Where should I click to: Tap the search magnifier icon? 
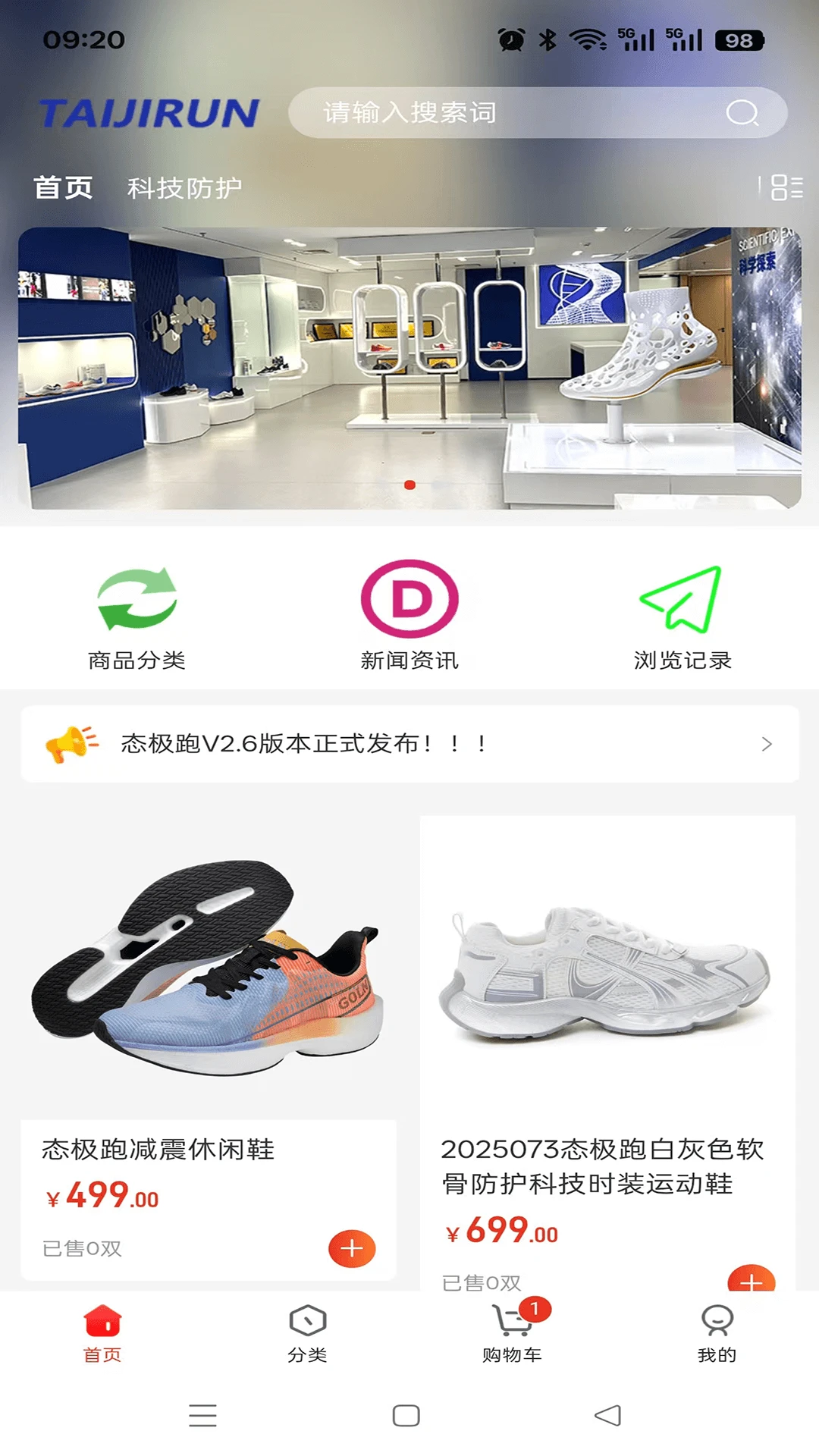745,113
